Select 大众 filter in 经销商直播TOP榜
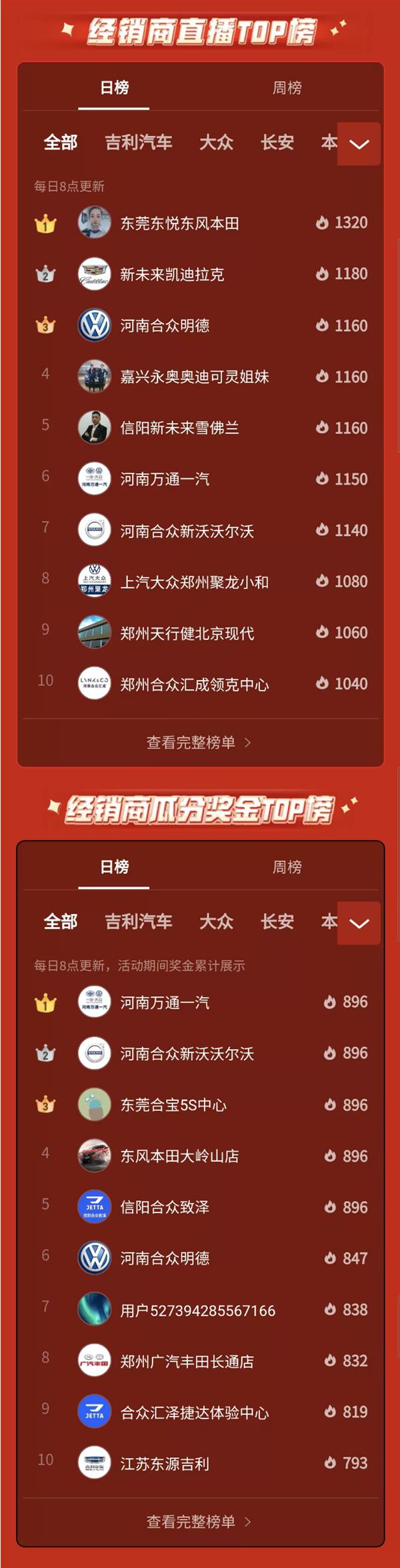 [216, 142]
